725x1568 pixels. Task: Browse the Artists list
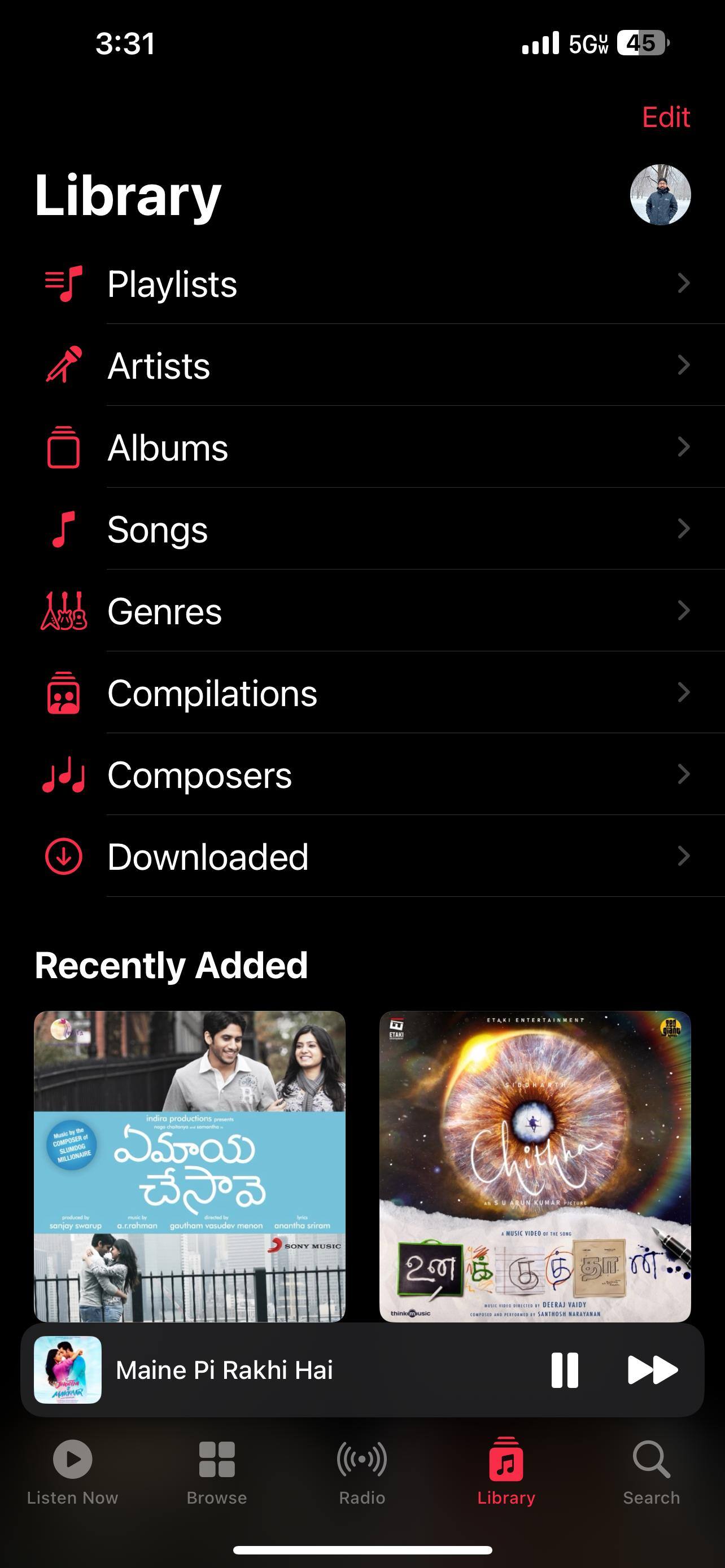click(x=365, y=366)
